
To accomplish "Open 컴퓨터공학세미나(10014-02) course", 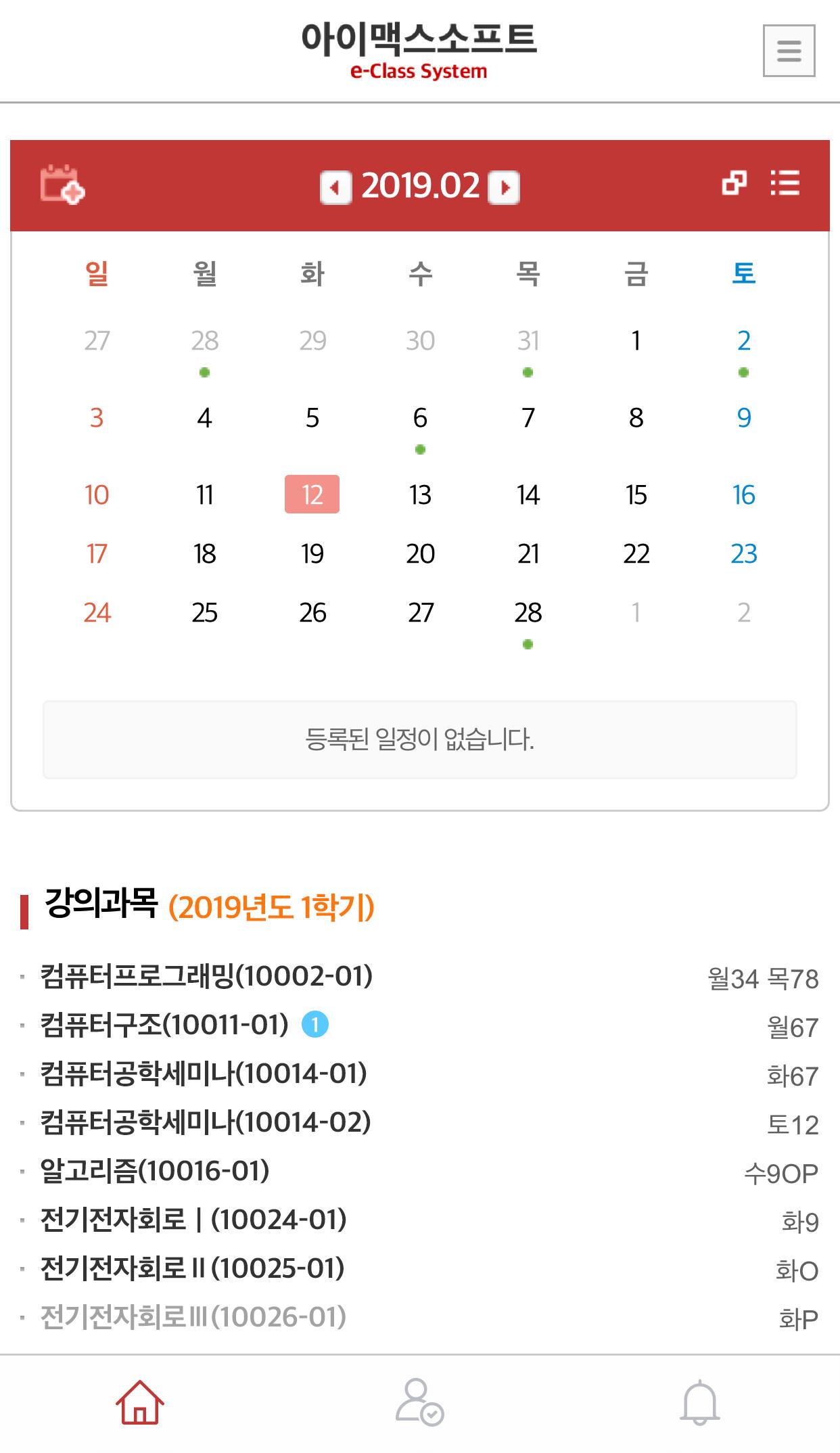I will pos(206,1122).
